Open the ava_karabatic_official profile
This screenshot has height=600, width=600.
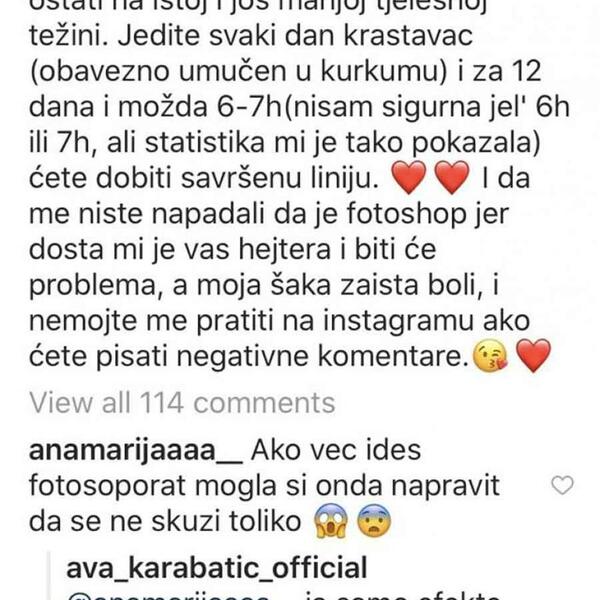point(215,567)
